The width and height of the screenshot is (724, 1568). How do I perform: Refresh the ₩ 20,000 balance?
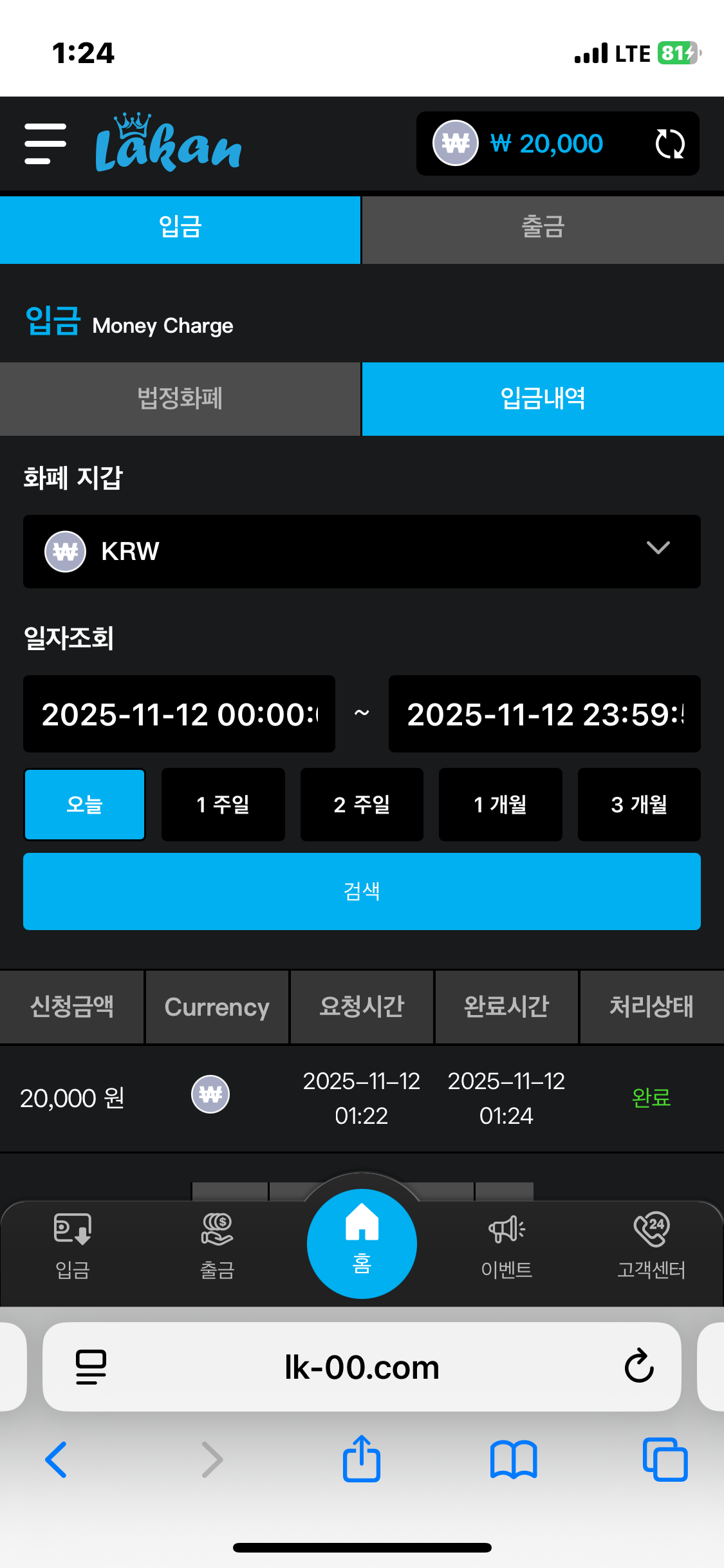coord(669,144)
